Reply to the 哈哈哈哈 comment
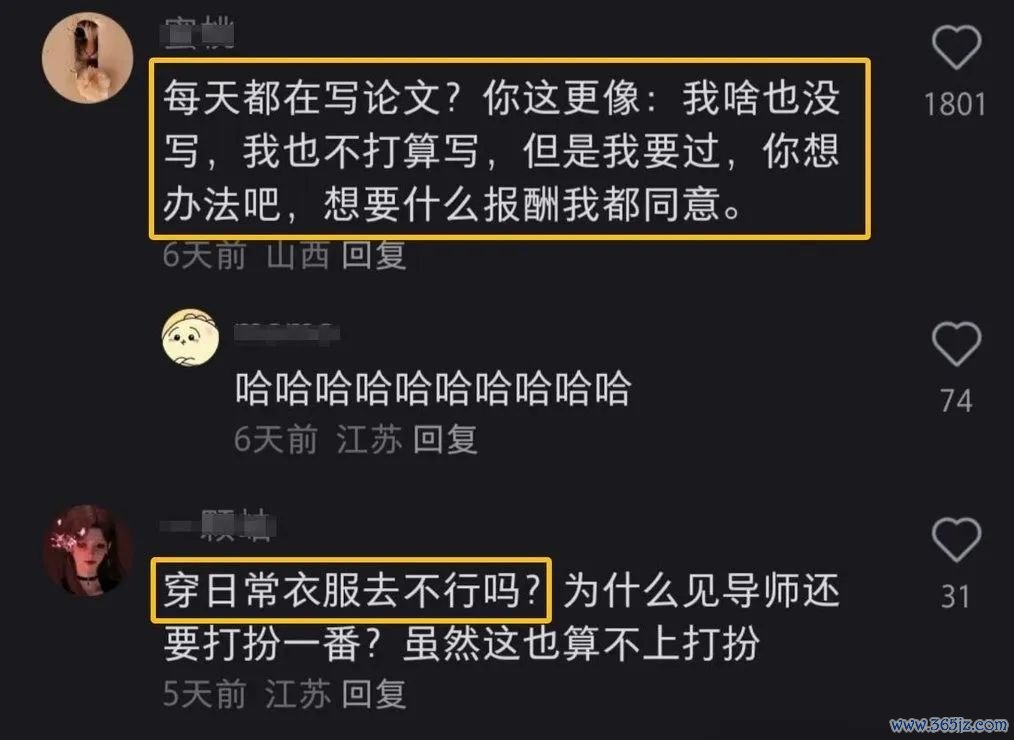Screen dimensions: 1014x740 [446, 439]
